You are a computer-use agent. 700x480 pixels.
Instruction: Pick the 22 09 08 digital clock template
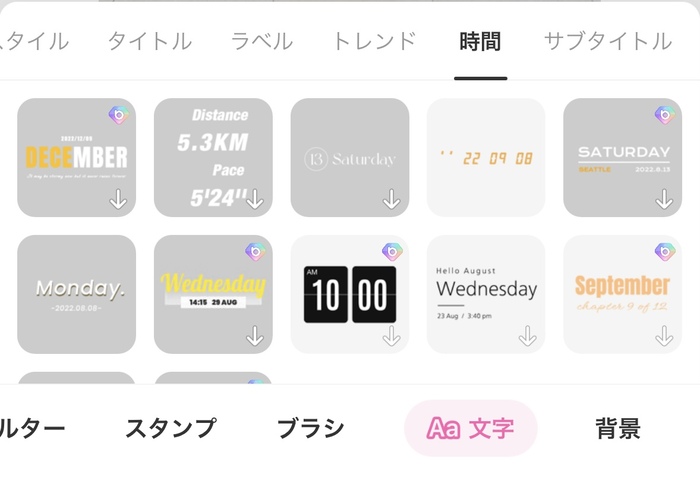pyautogui.click(x=486, y=157)
